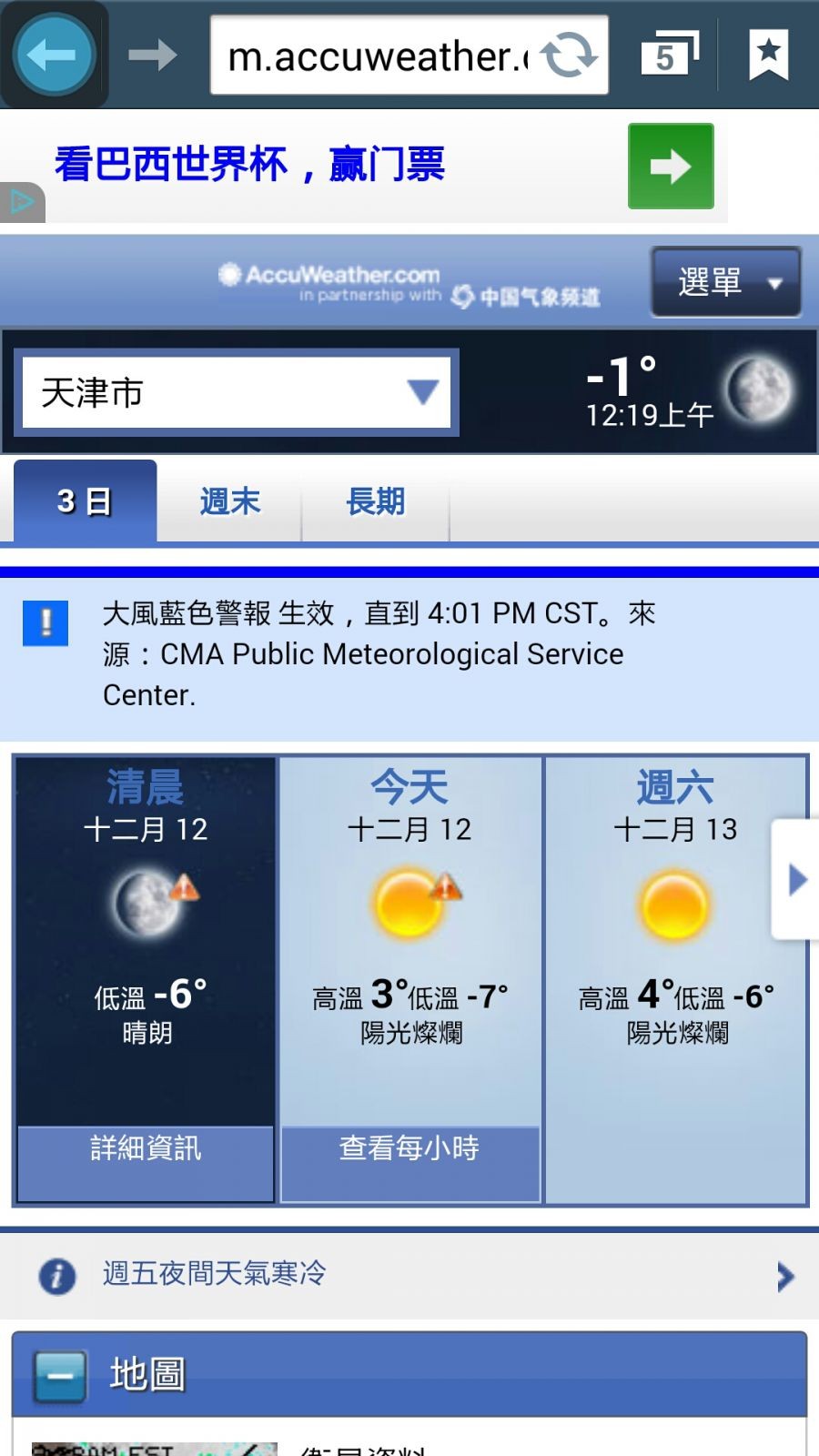Show next forecast days with the arrow
Viewport: 819px width, 1456px height.
(796, 879)
